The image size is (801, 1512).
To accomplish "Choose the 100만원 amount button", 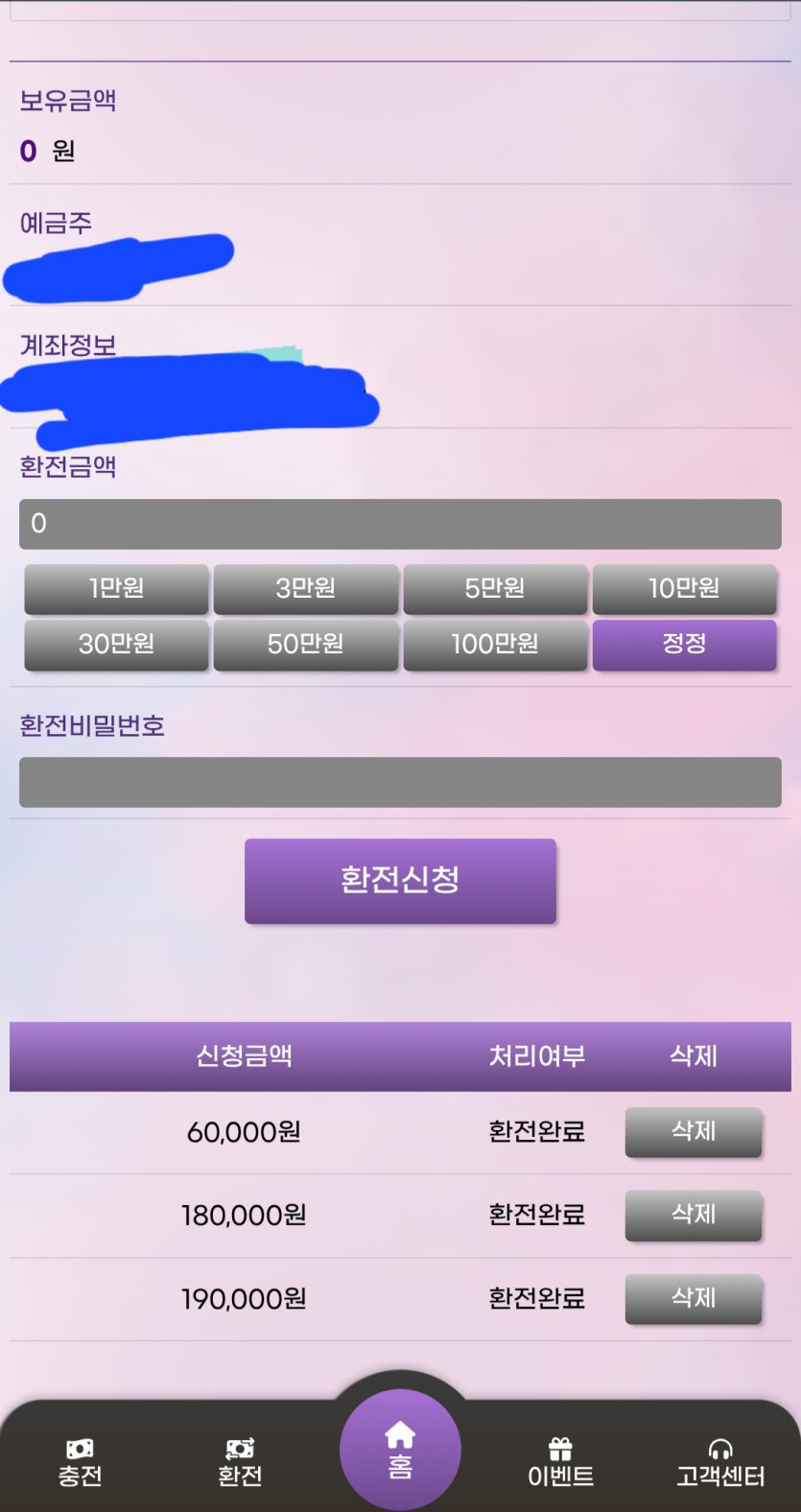I will 495,644.
